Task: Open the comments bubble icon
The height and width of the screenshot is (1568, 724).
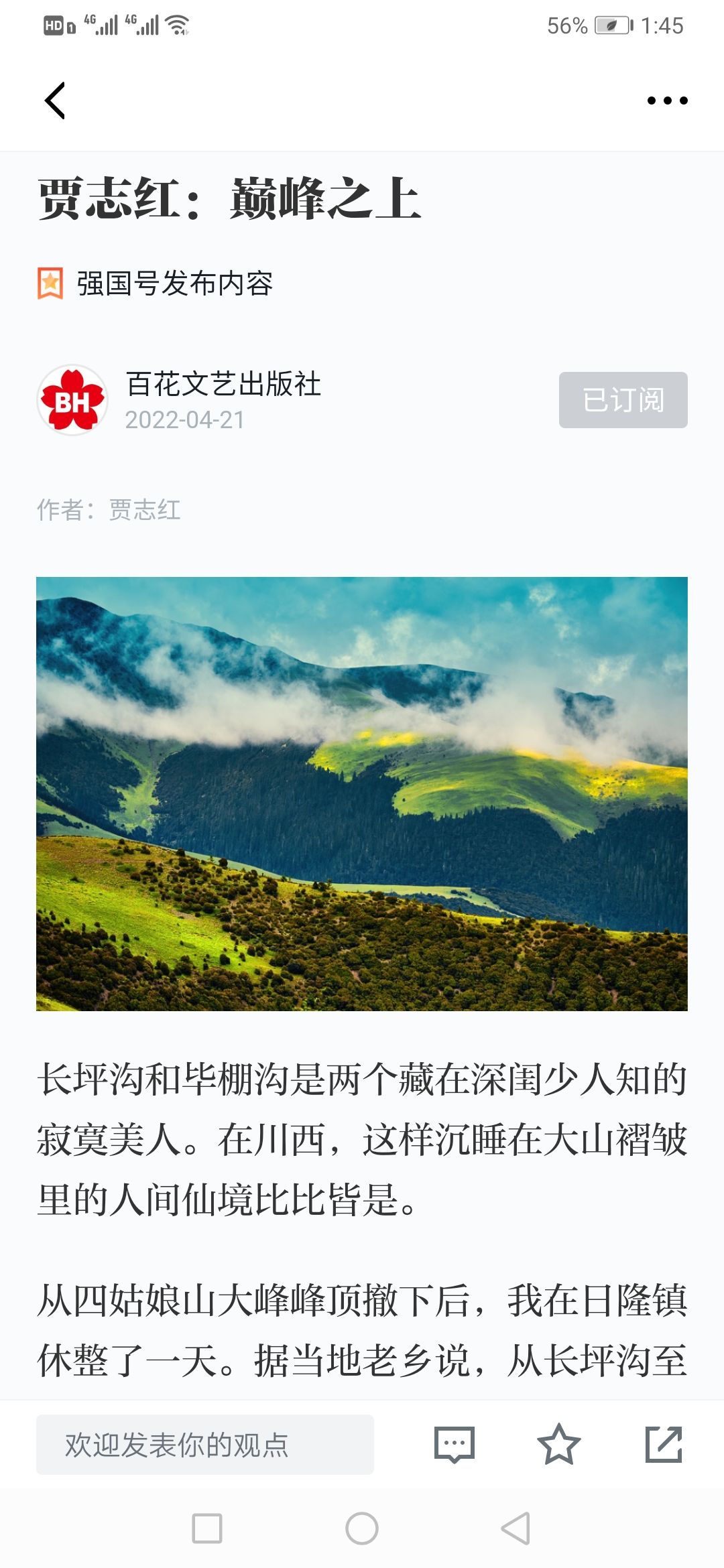Action: pyautogui.click(x=455, y=1445)
